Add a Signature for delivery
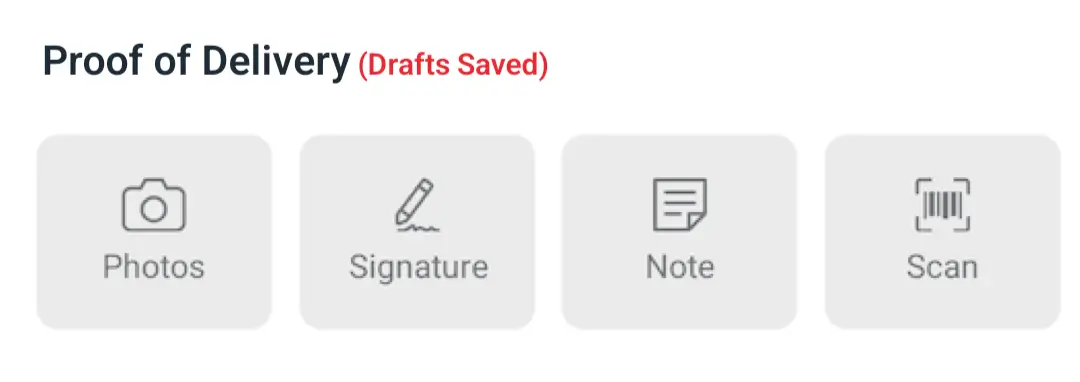The width and height of the screenshot is (1080, 382). click(417, 232)
